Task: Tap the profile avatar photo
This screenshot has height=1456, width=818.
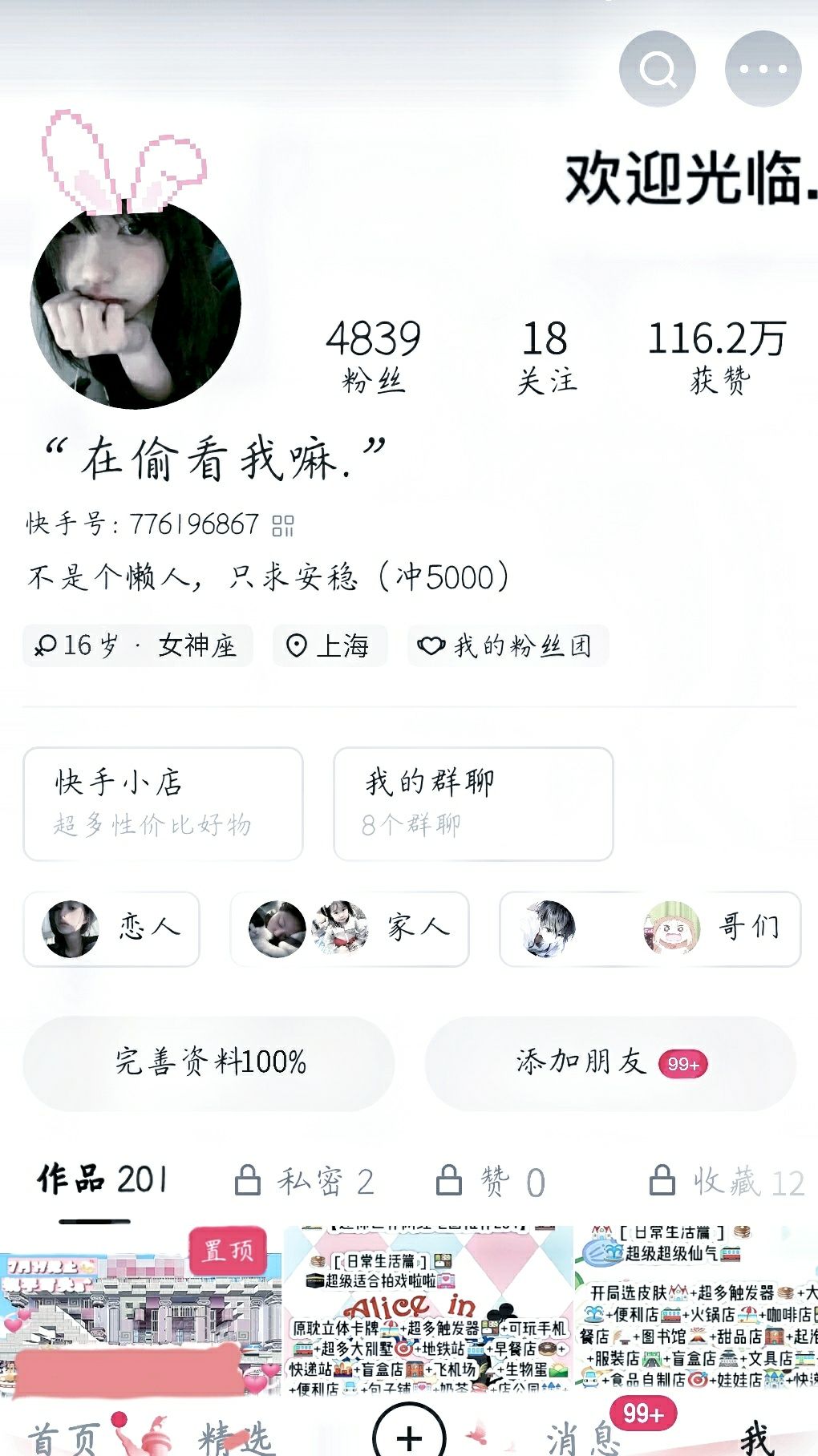Action: pyautogui.click(x=136, y=307)
